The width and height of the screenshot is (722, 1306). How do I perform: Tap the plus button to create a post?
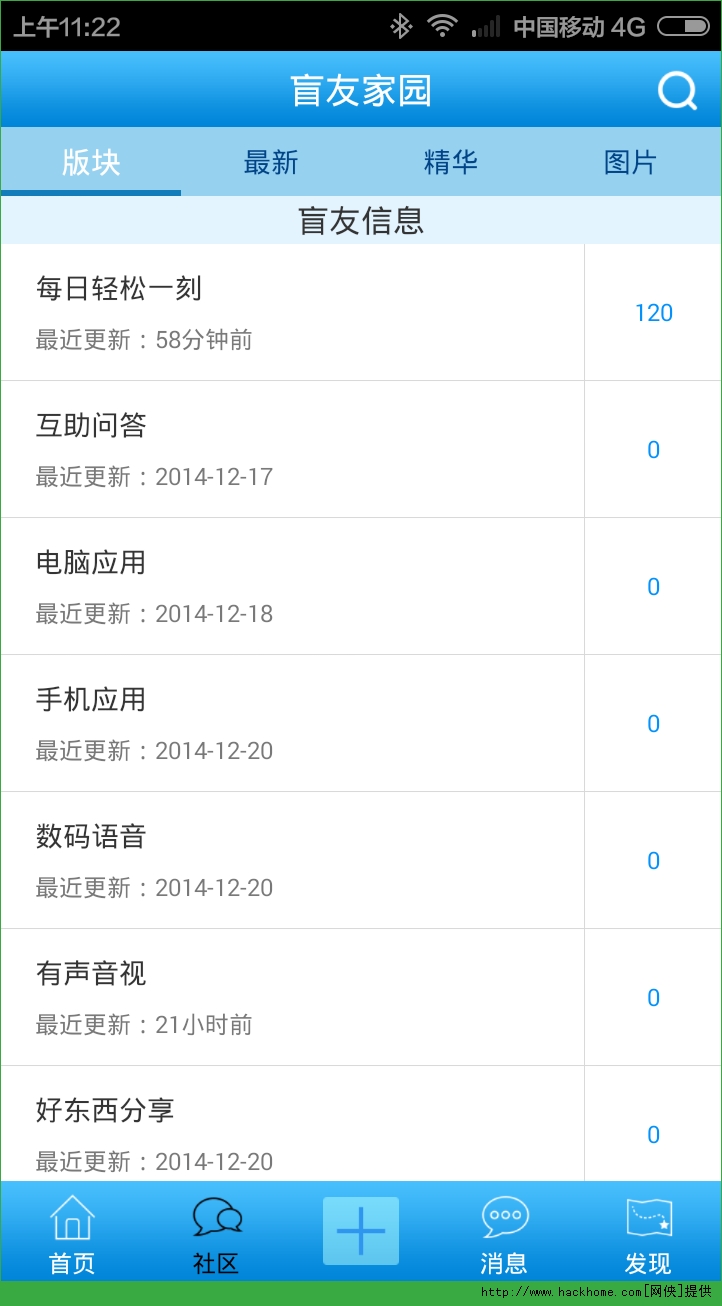[361, 1231]
